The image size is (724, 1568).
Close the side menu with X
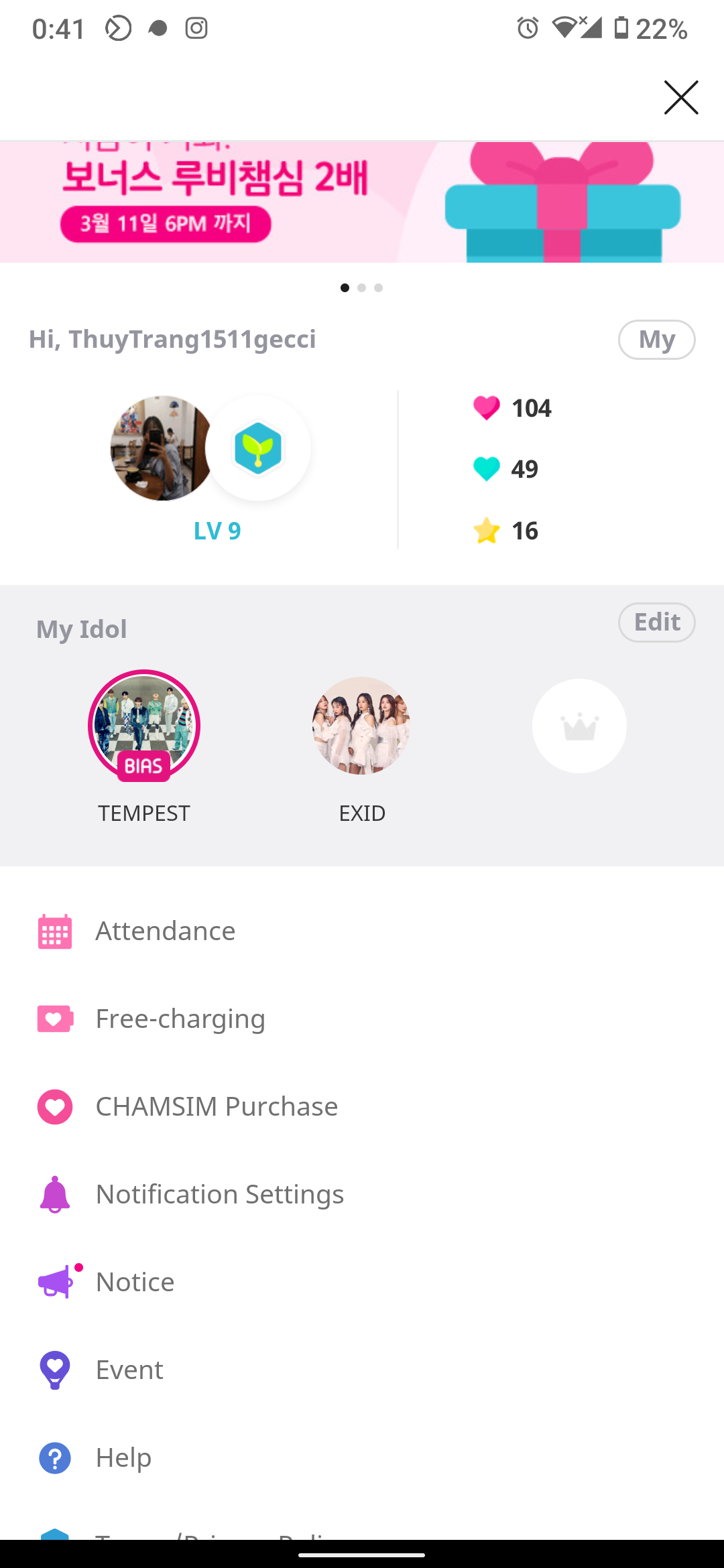[681, 98]
